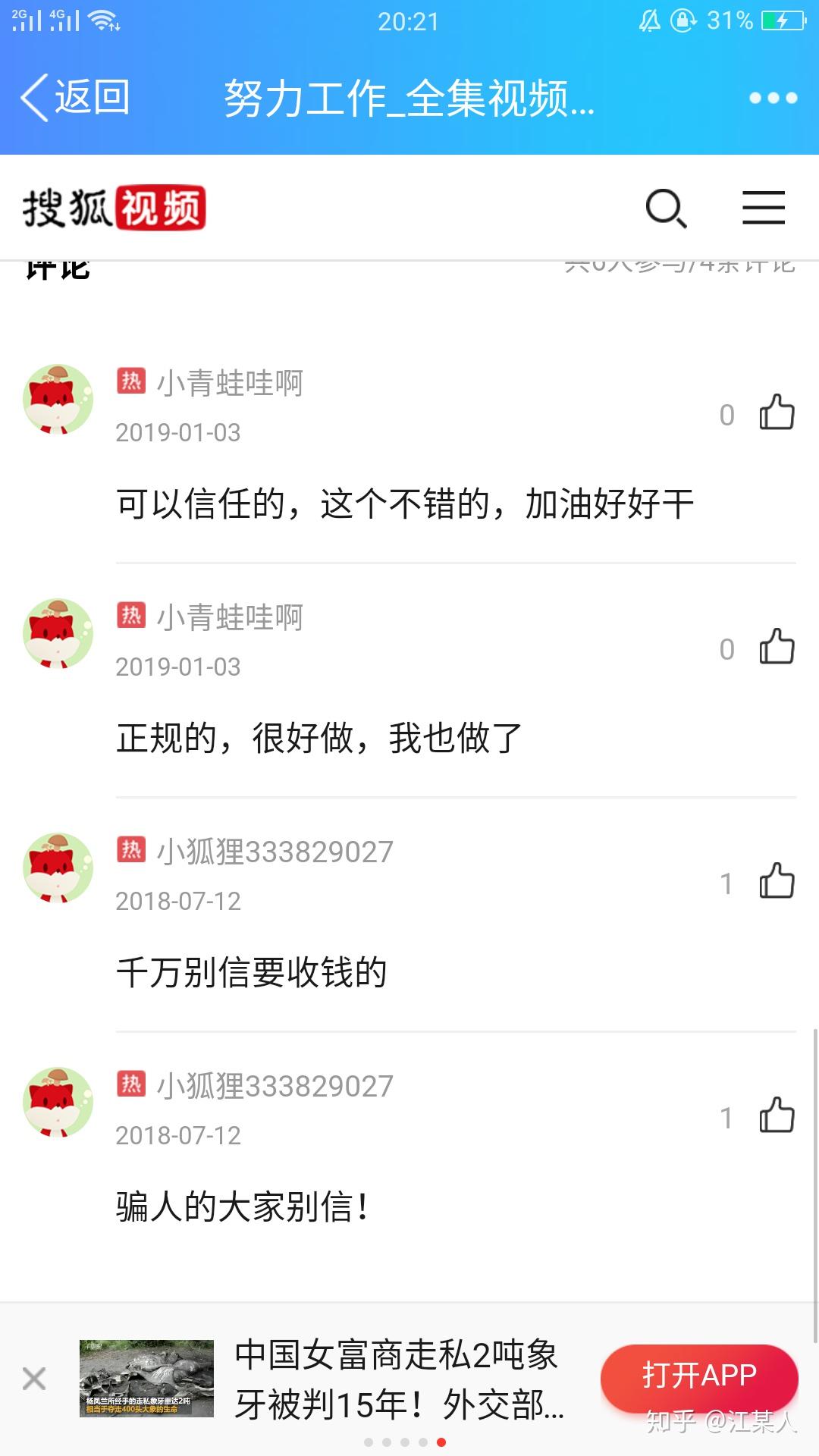
Task: Open the three-dot overflow menu
Action: tap(773, 98)
